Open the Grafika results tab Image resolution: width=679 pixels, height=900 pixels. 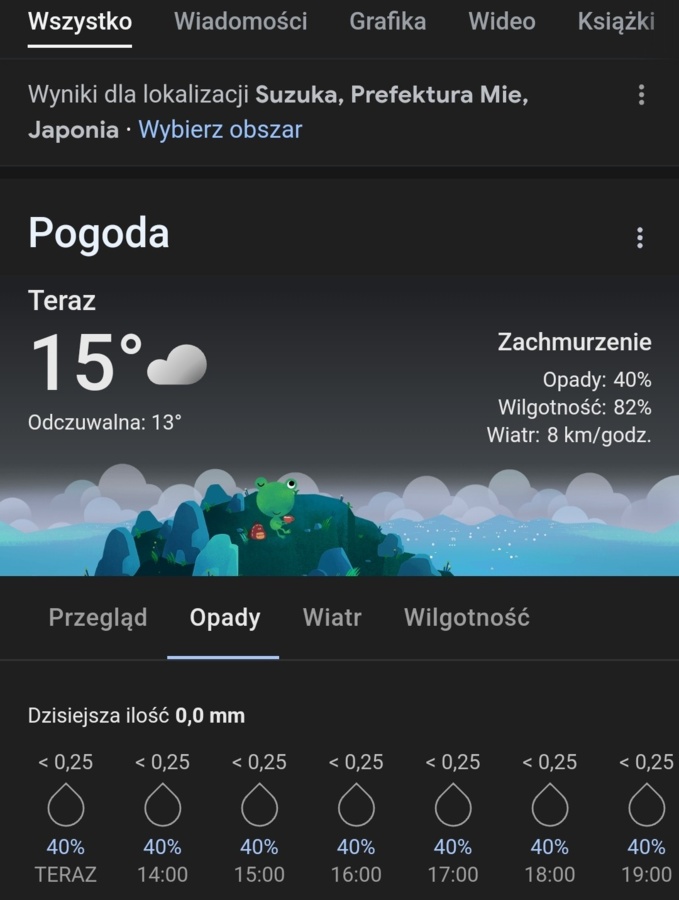pyautogui.click(x=387, y=21)
